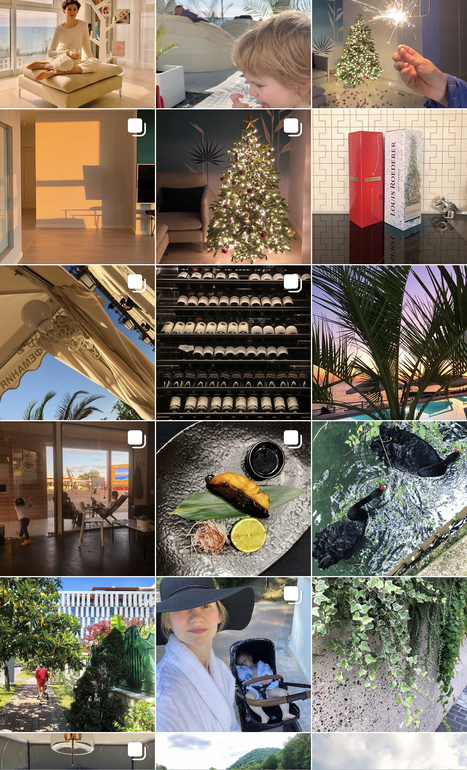Open the terrace with child silhouette post
Screen dimensions: 467x770
[77, 498]
